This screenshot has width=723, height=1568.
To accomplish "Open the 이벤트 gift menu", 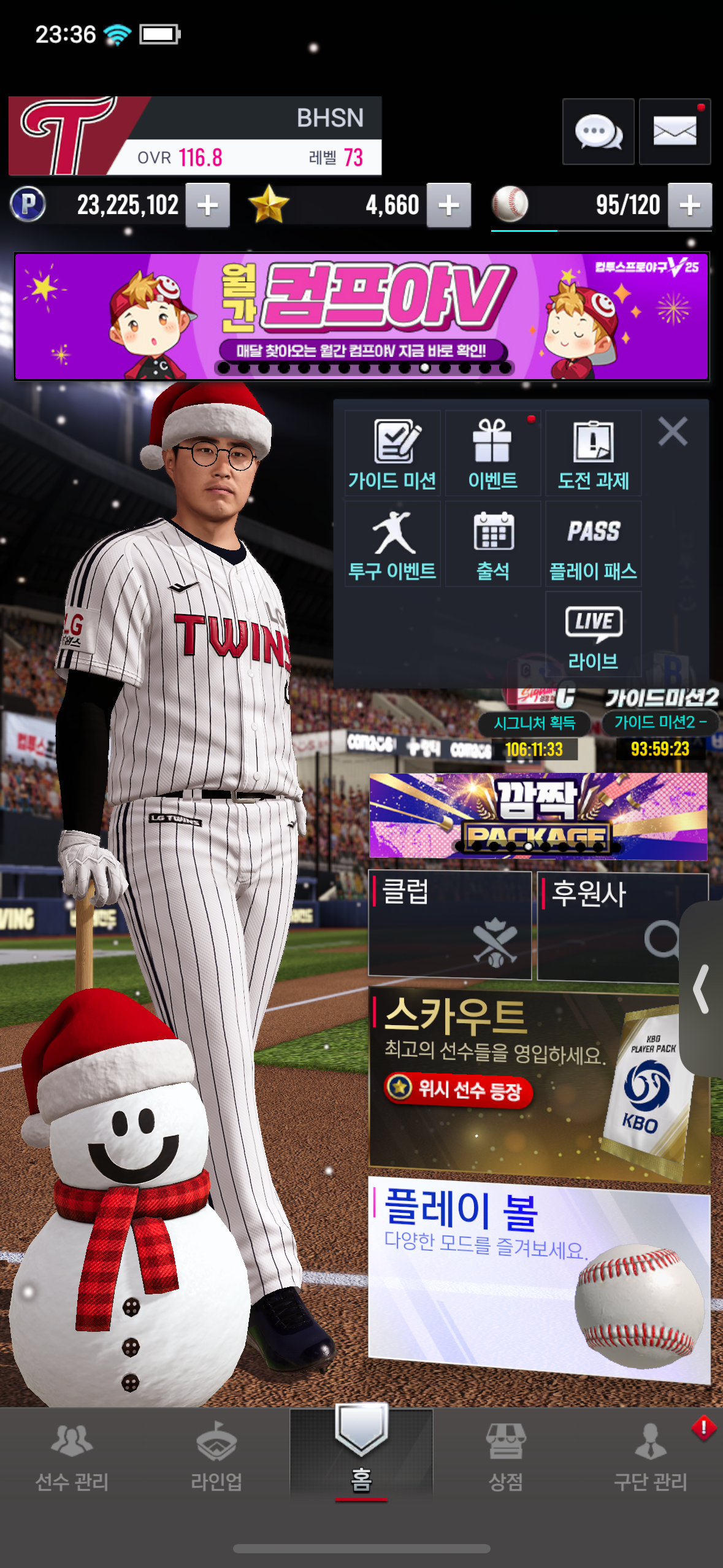I will click(x=493, y=453).
